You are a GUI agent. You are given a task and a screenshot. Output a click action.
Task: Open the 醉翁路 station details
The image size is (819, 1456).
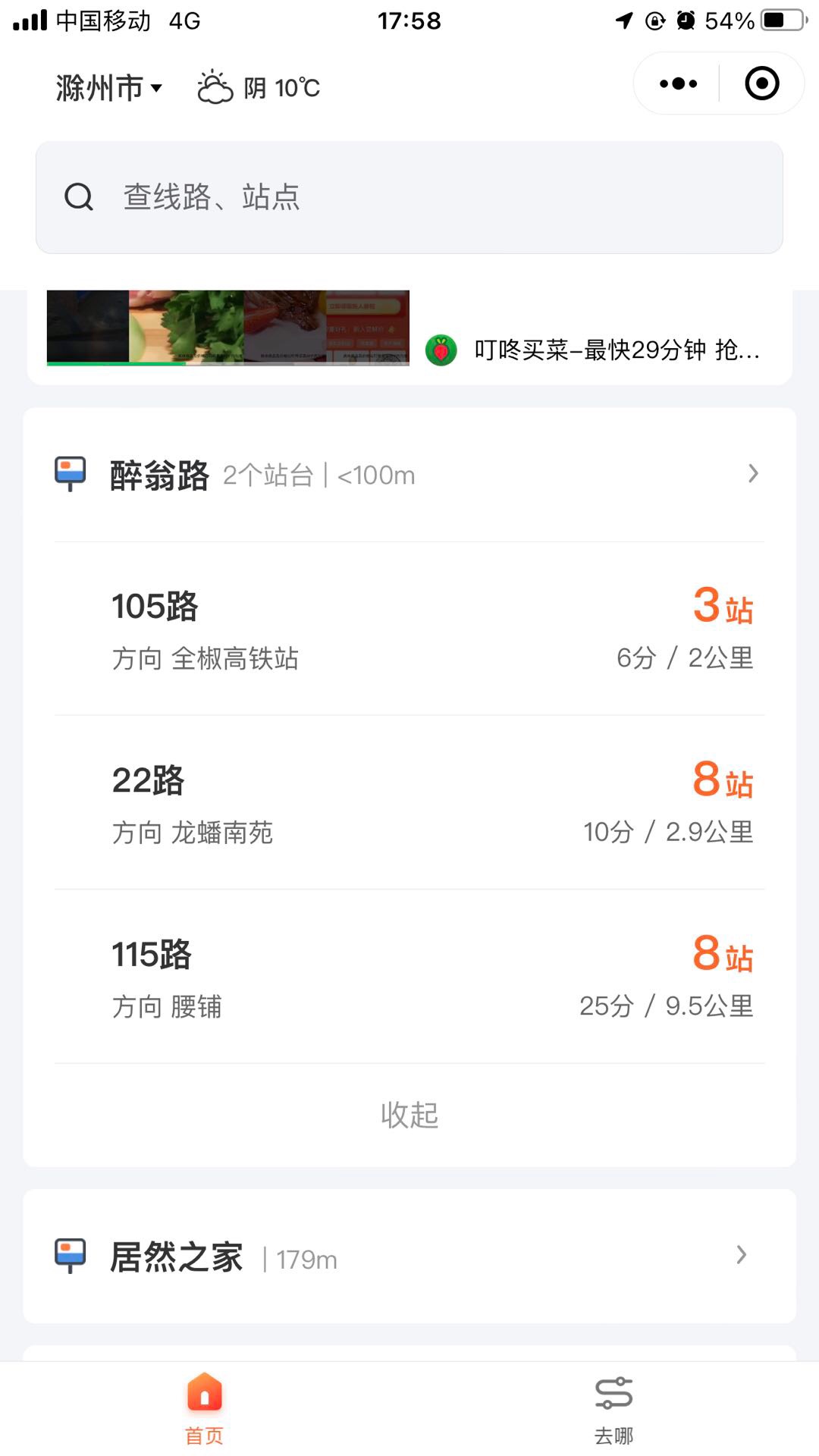tap(409, 475)
